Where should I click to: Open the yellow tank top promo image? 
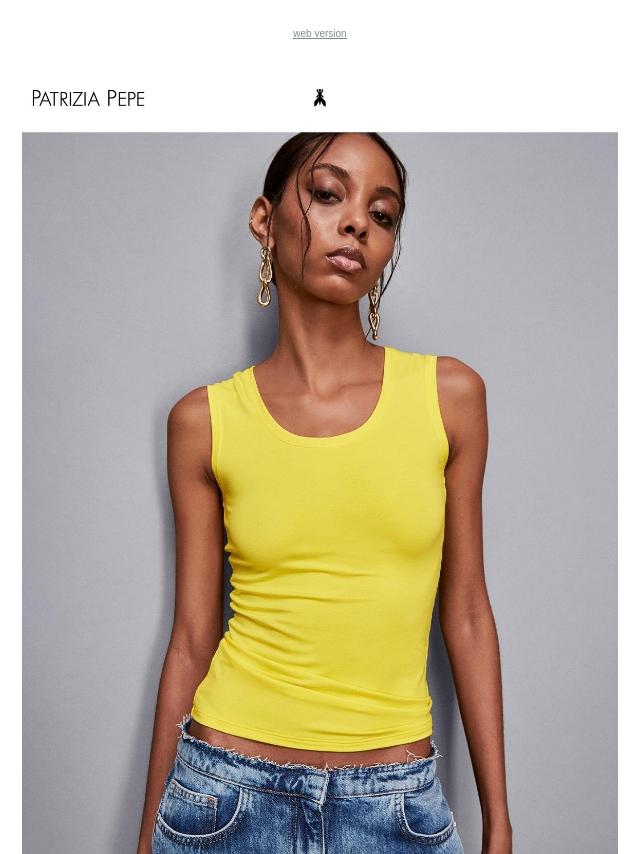320,492
